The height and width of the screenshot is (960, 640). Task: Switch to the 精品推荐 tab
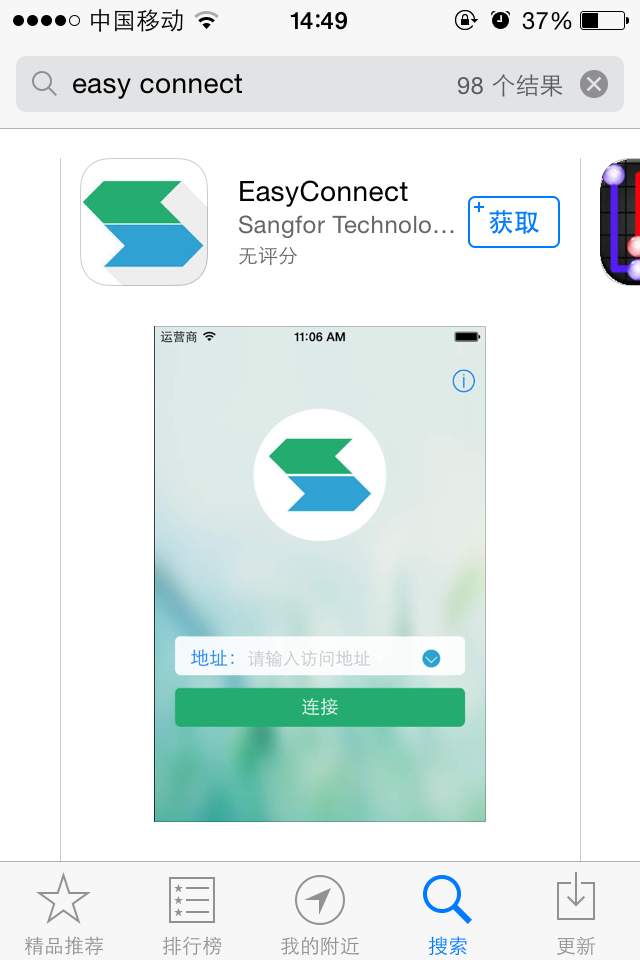[64, 912]
